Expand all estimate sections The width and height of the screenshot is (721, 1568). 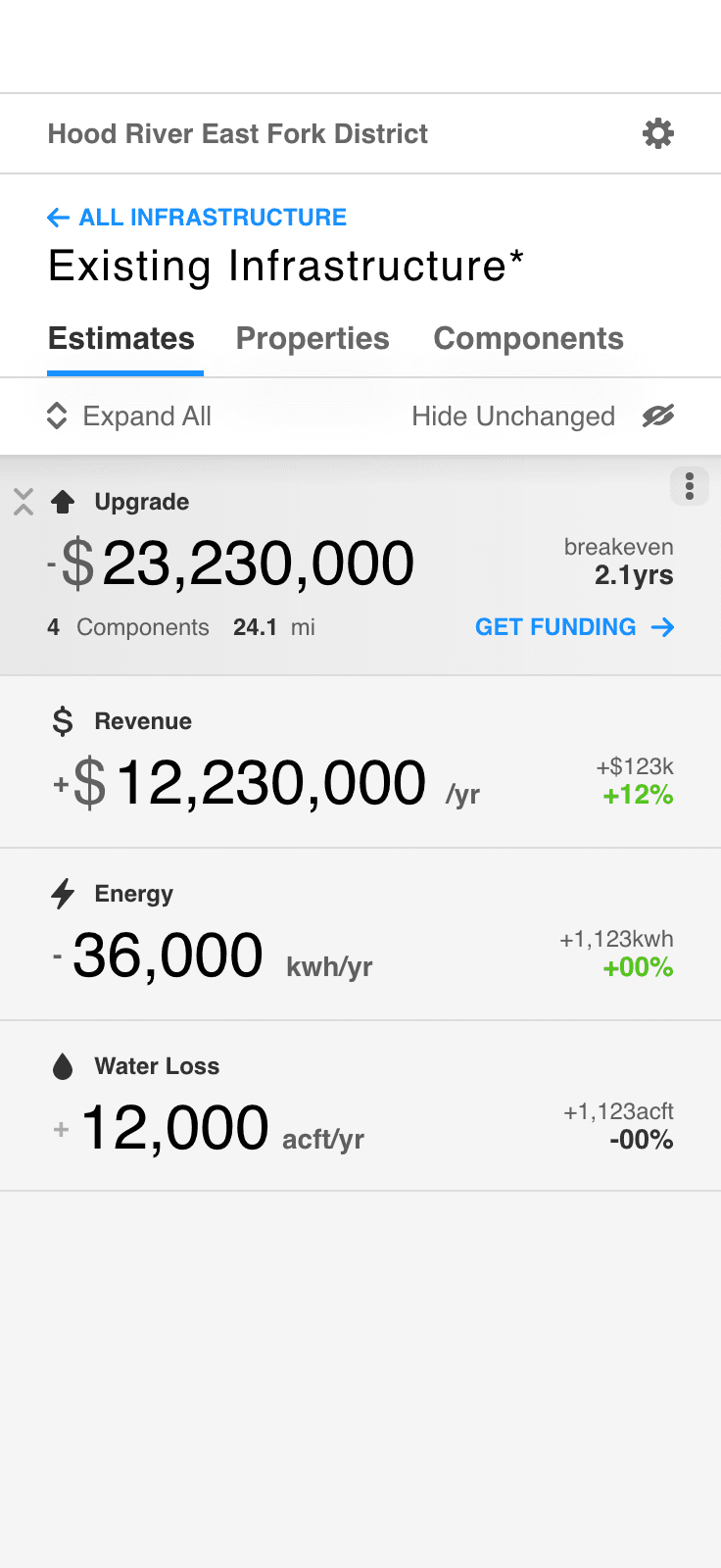coord(129,416)
